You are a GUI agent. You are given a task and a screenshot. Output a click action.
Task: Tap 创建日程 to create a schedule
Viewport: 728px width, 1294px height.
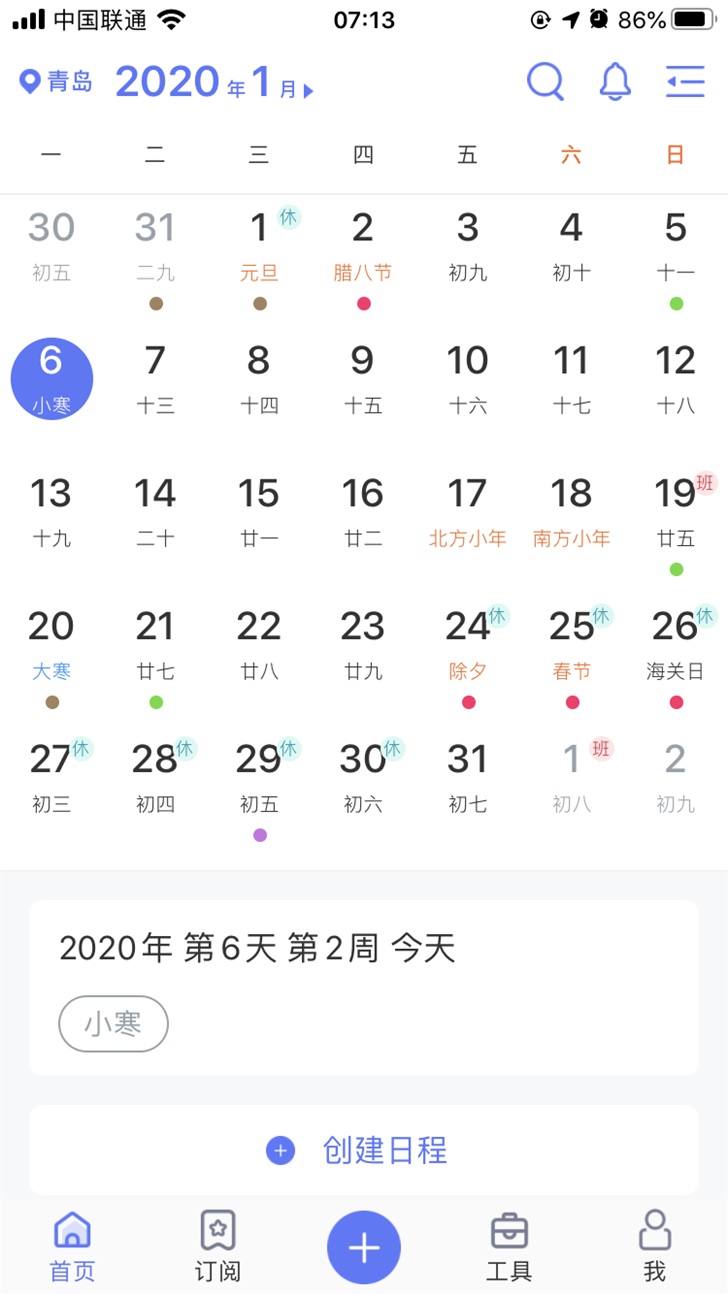click(363, 1150)
